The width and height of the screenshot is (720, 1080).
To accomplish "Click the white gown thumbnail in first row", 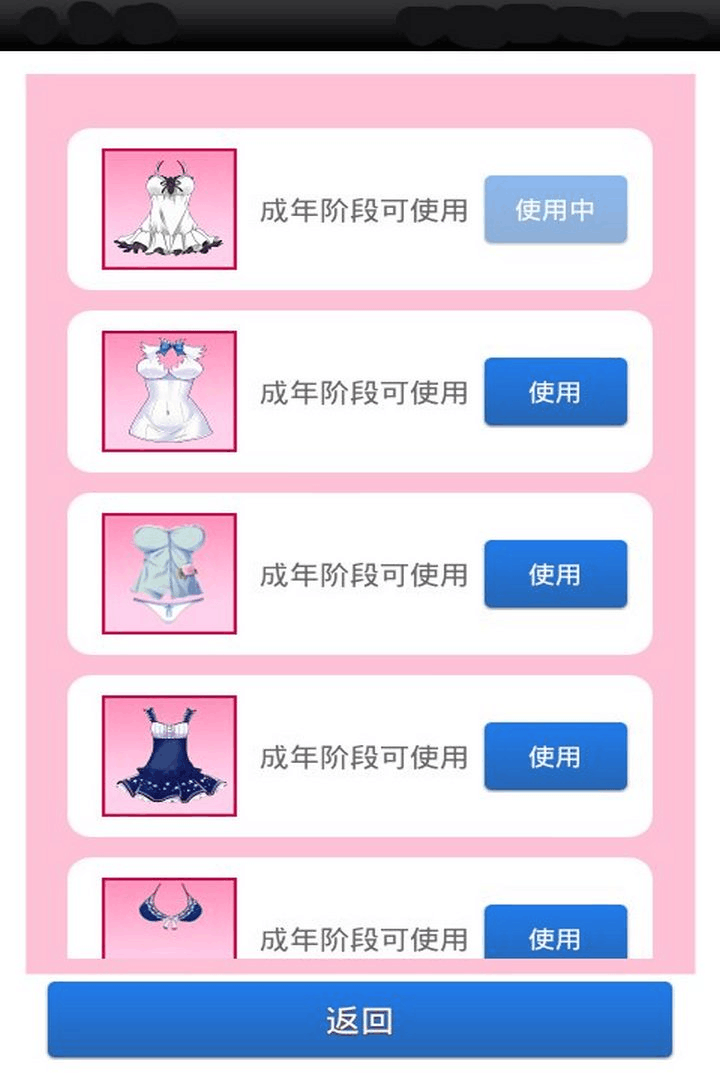I will 169,210.
